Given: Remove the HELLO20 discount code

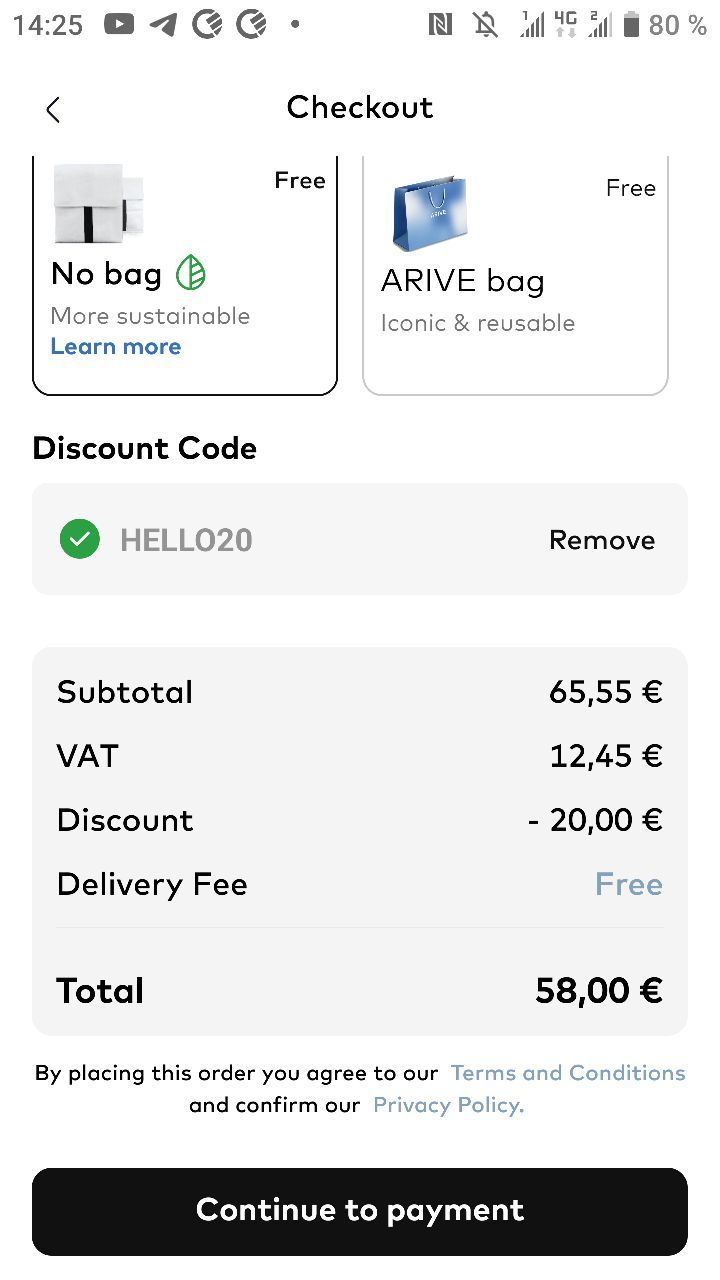Looking at the screenshot, I should click(x=602, y=540).
